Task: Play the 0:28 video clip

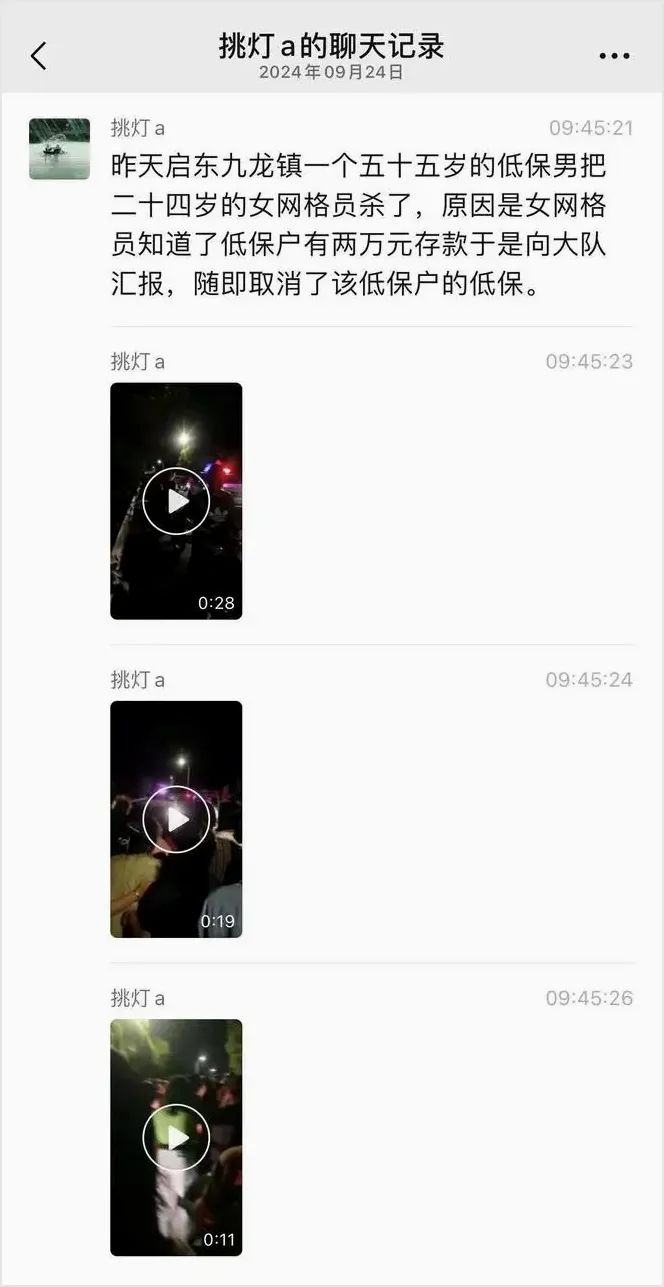Action: [176, 501]
